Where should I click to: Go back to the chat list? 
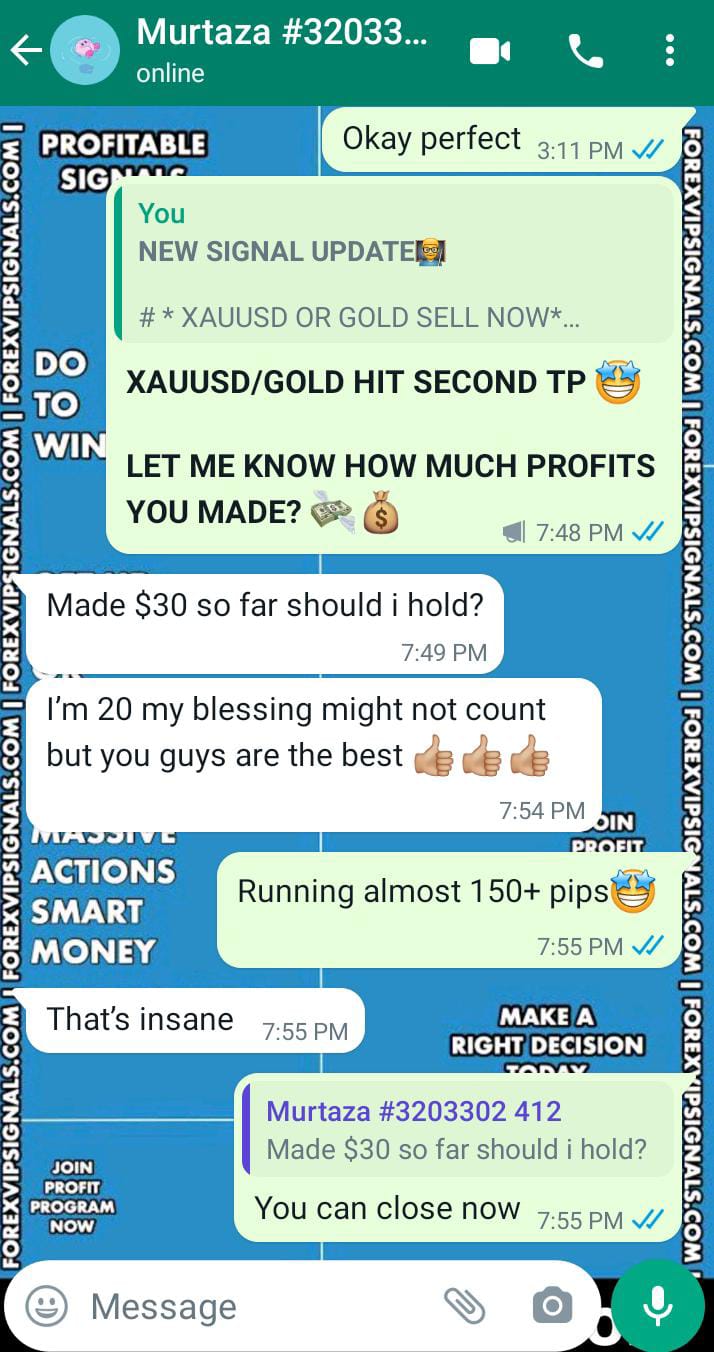26,50
